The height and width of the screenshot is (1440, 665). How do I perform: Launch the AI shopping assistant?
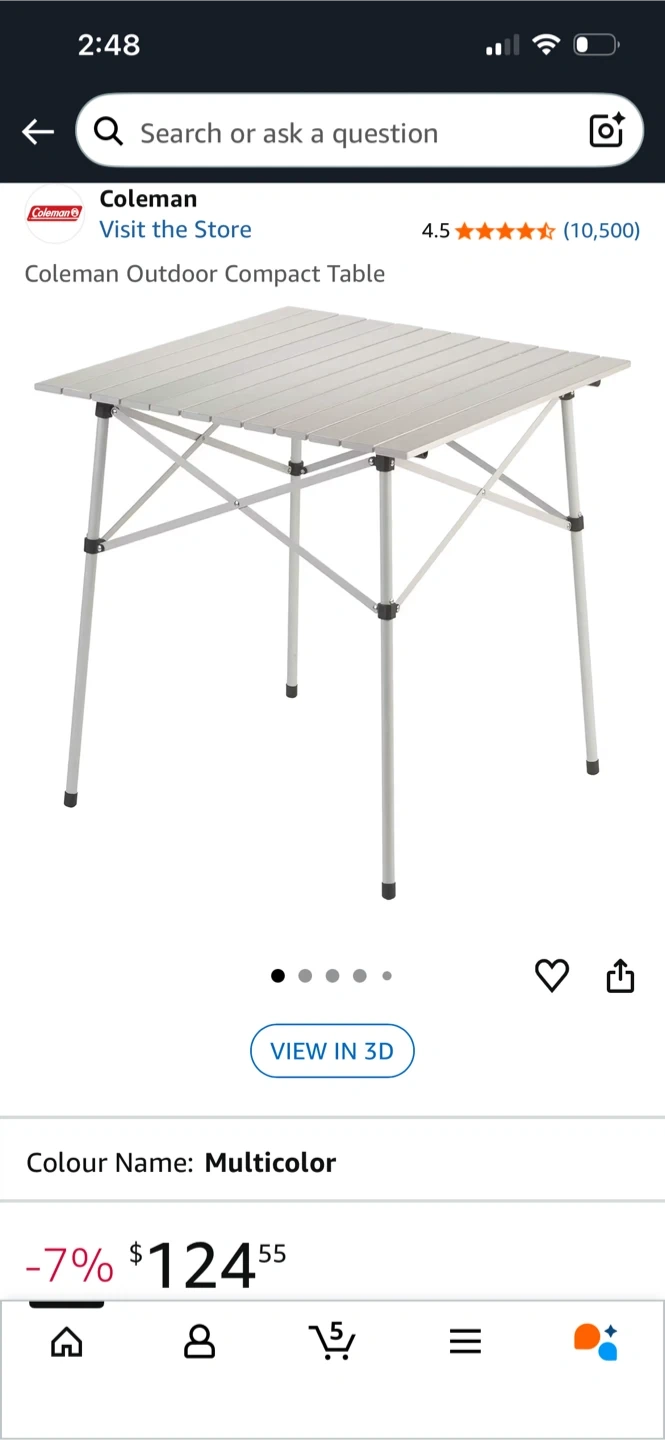pyautogui.click(x=596, y=1341)
